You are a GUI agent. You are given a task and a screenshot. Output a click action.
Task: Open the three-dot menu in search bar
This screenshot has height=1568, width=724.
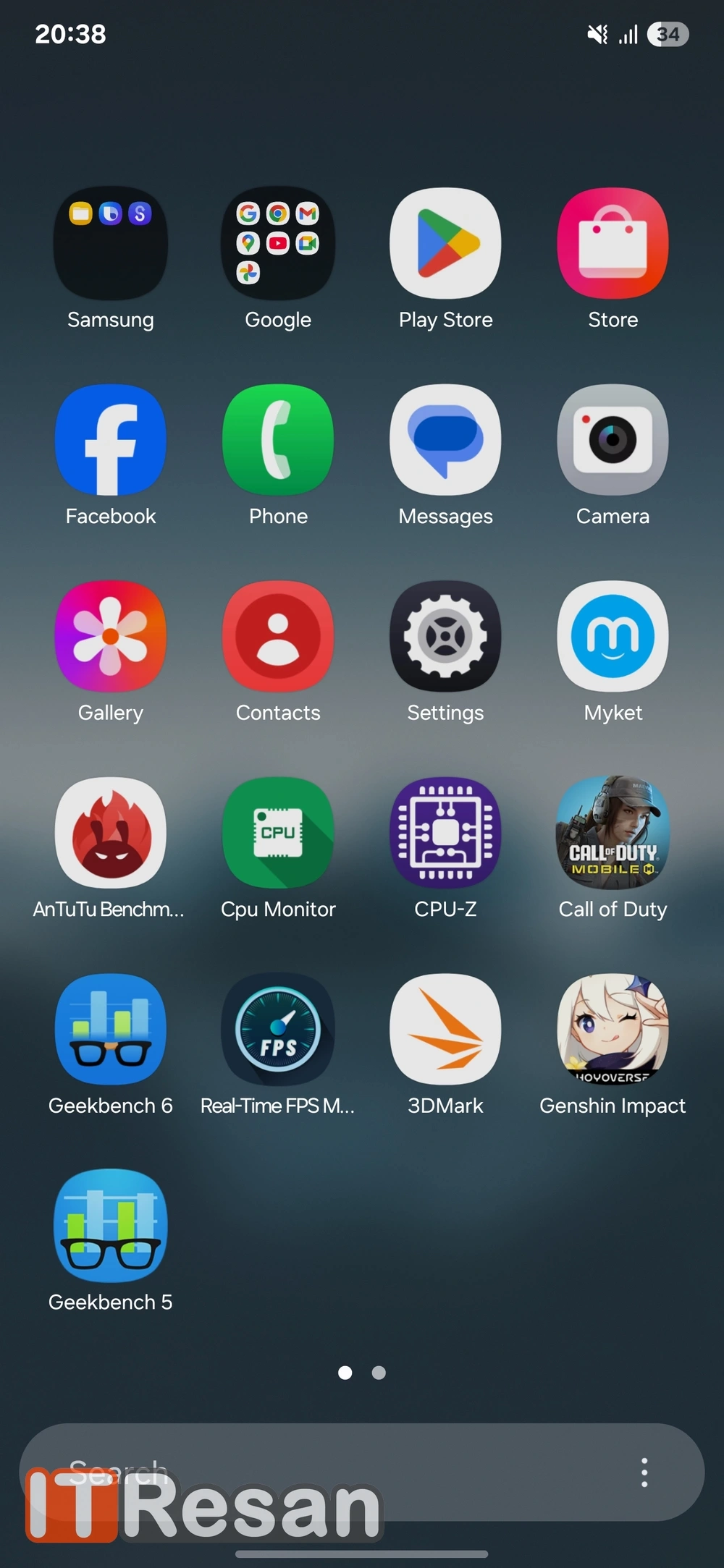pyautogui.click(x=644, y=1472)
